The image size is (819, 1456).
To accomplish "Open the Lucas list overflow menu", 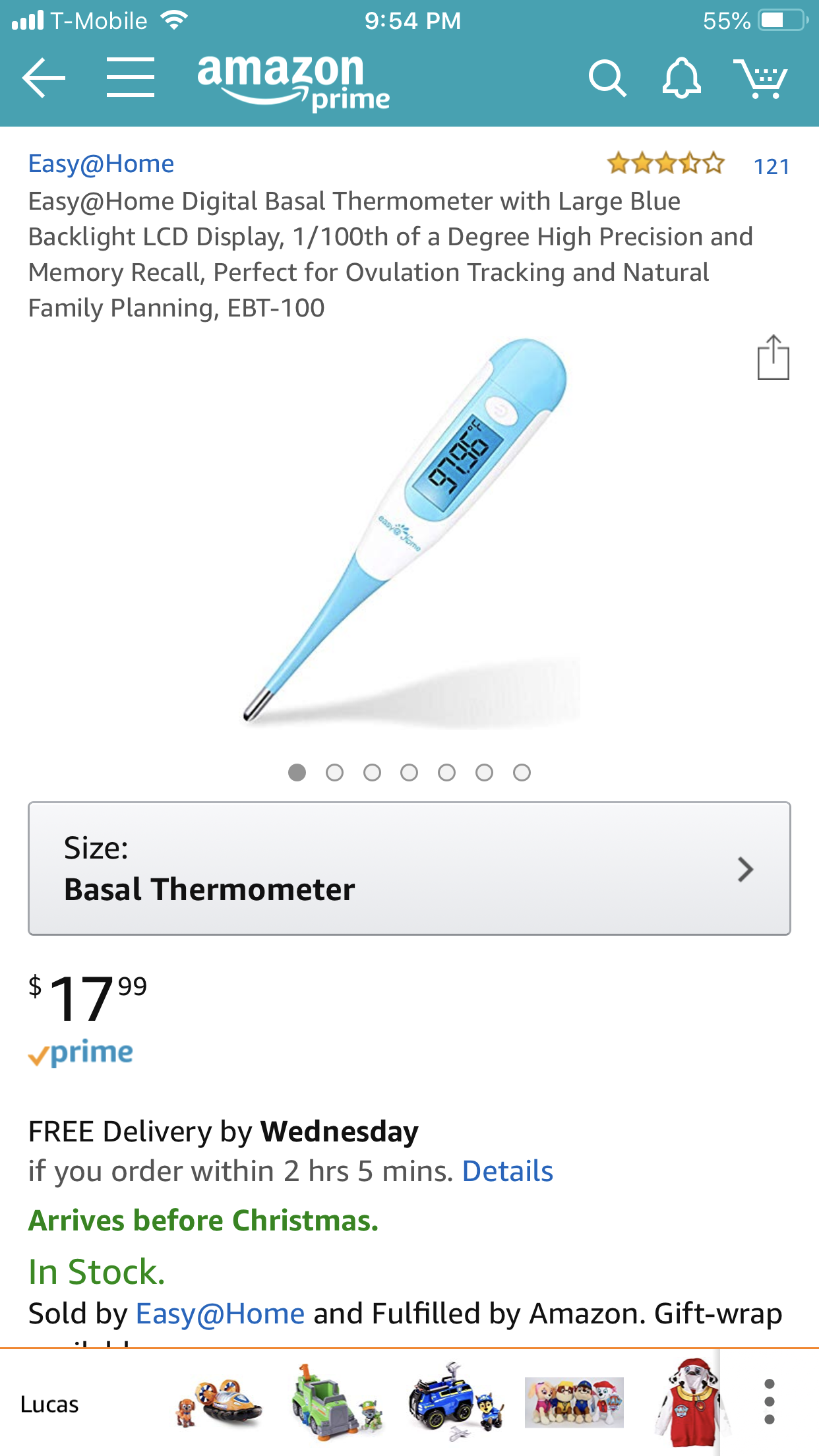I will pos(769,1402).
